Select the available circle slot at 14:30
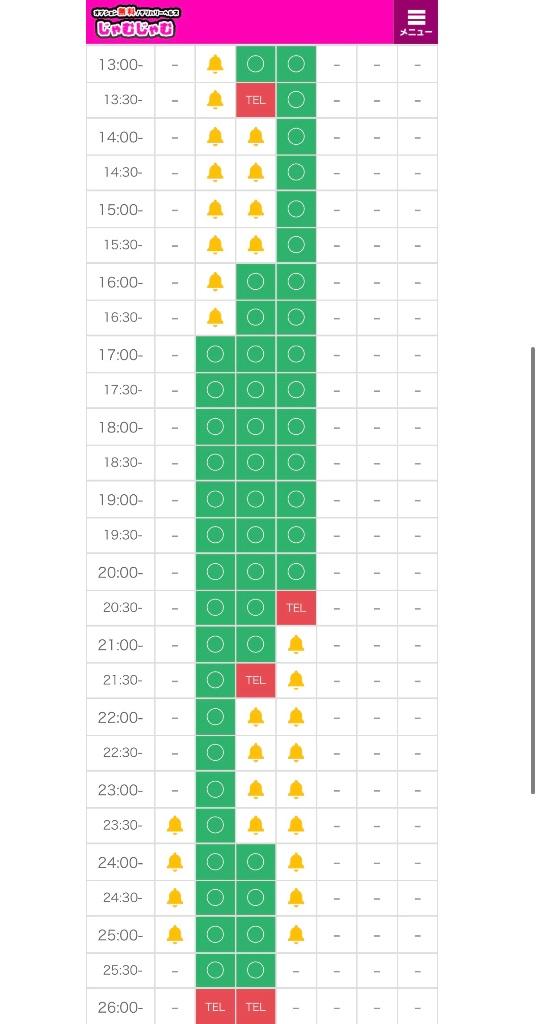The height and width of the screenshot is (1024, 539). [296, 173]
